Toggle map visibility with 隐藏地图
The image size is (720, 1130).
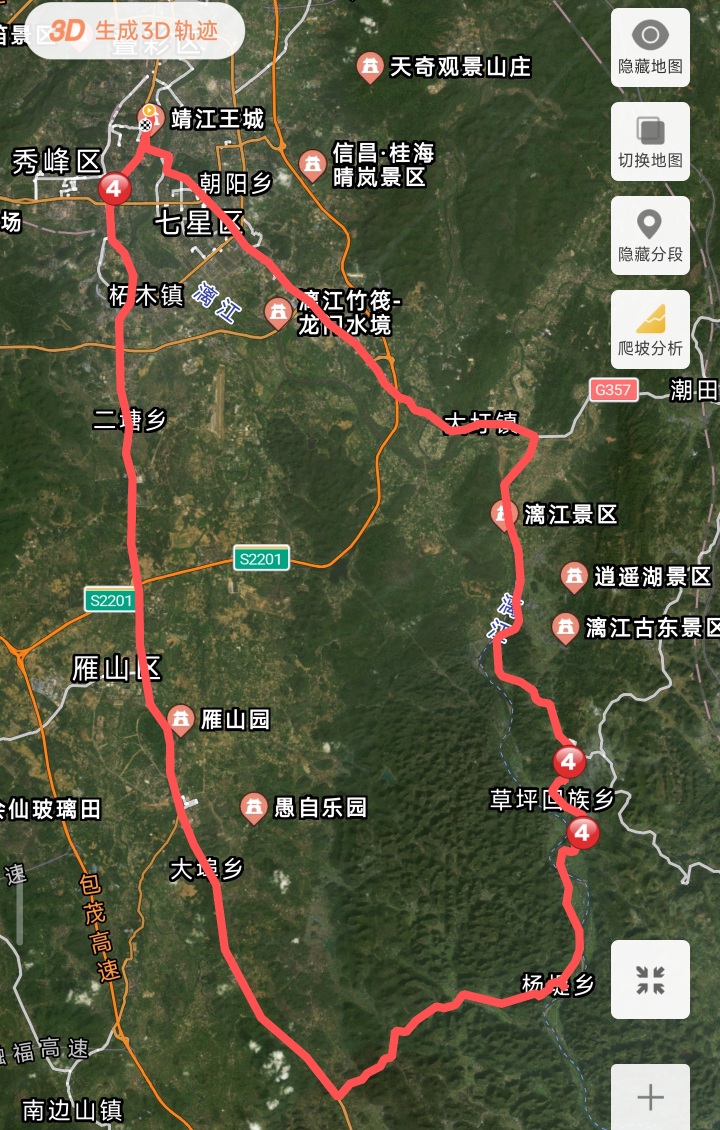tap(650, 46)
